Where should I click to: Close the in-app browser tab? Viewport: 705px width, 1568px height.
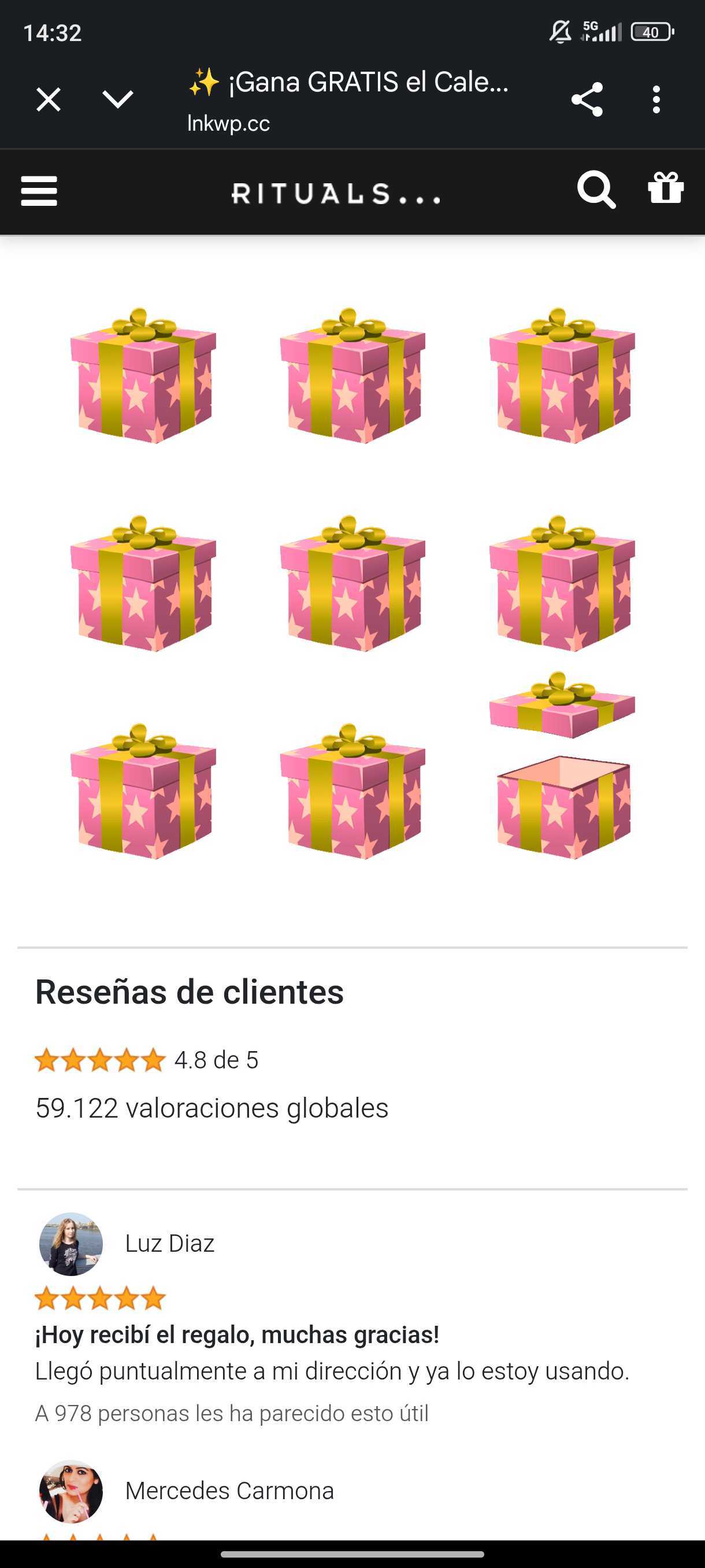click(48, 99)
